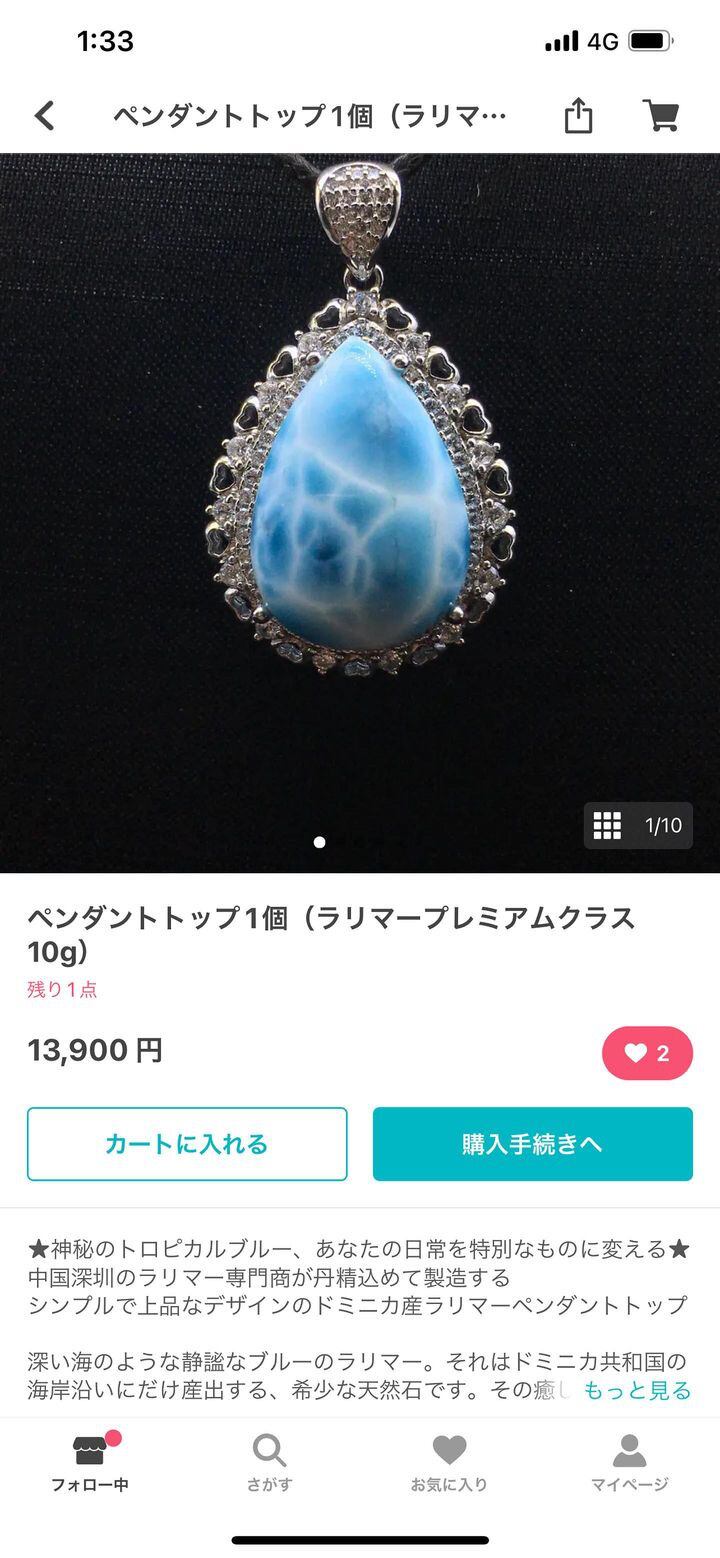Expand description via もっと見る
720x1558 pixels.
(637, 1390)
